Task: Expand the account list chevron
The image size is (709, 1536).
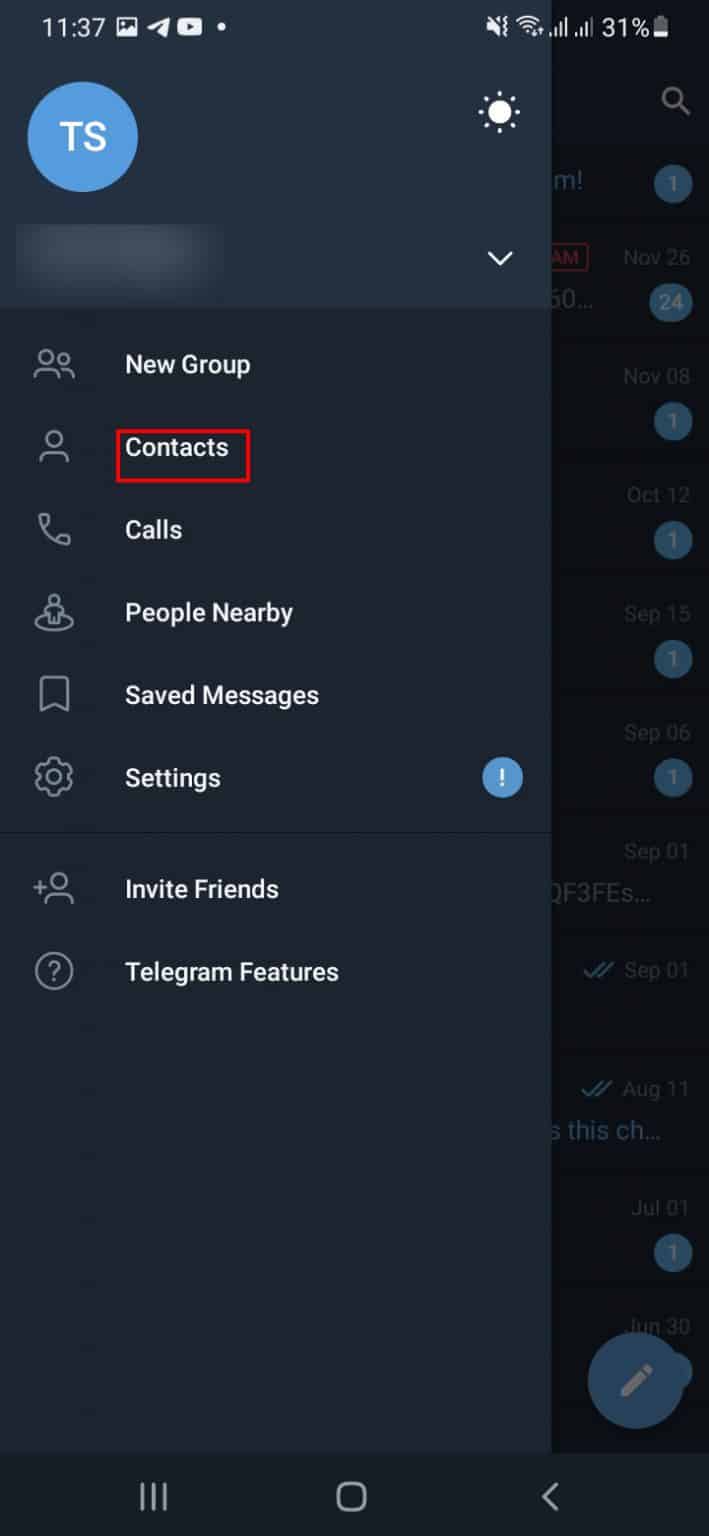Action: [499, 258]
